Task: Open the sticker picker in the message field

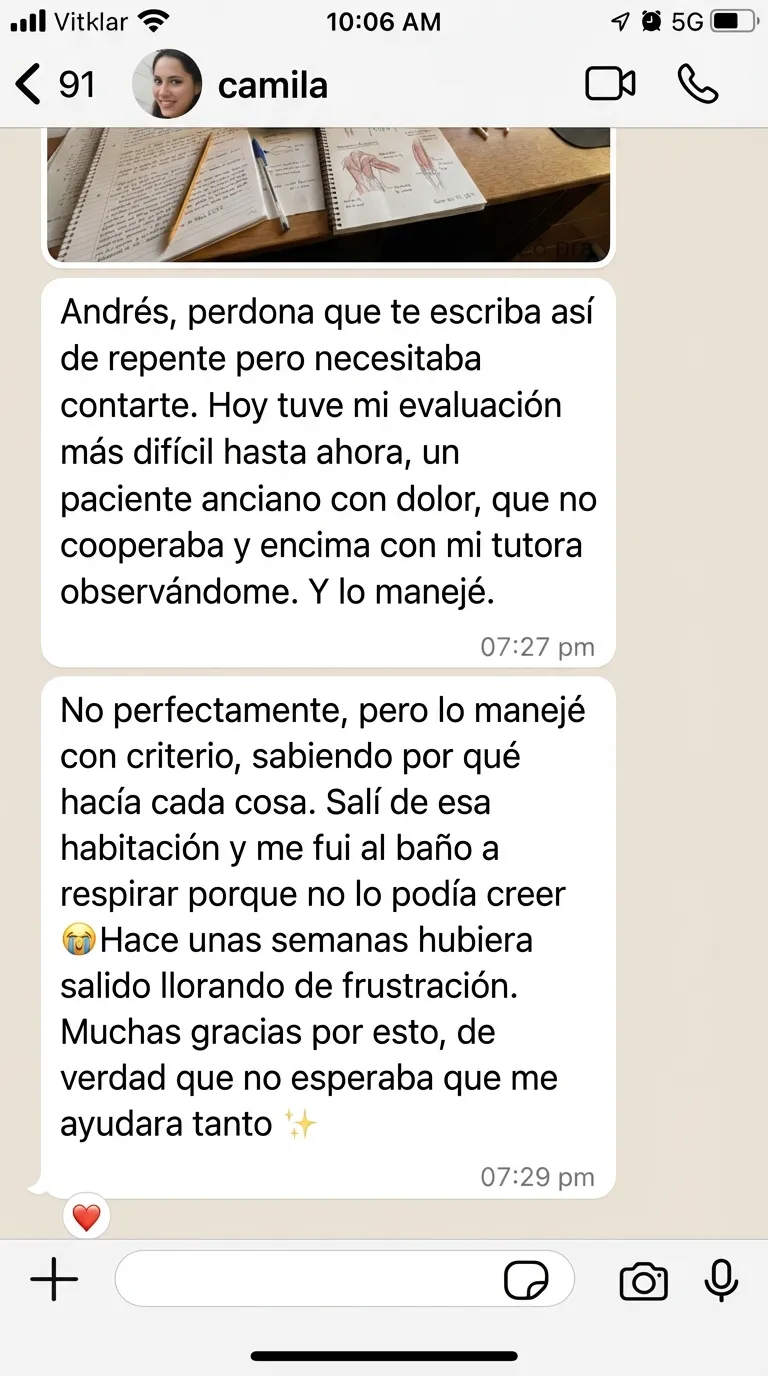Action: [x=526, y=1280]
